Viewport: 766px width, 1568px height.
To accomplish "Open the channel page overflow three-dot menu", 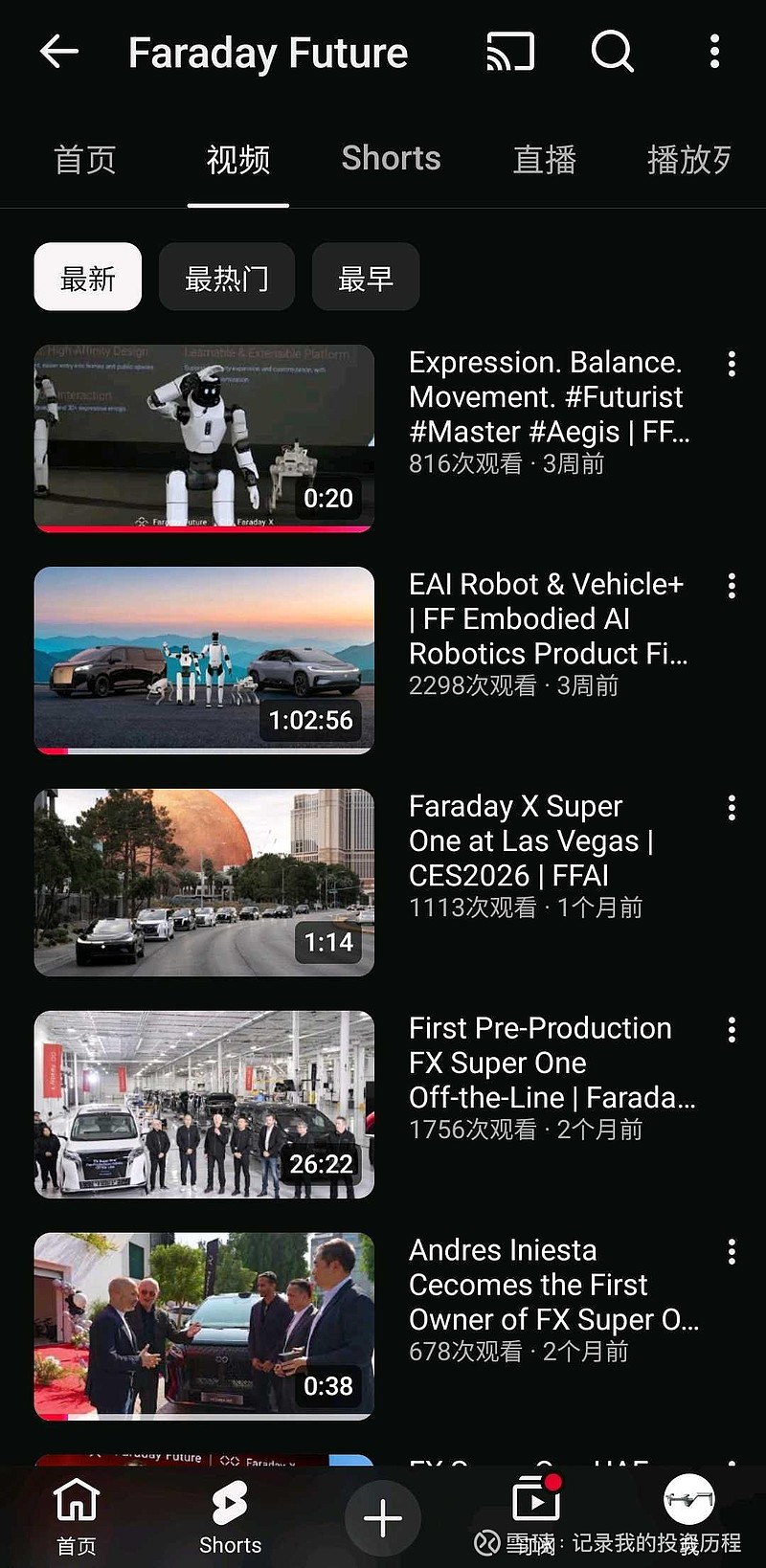I will tap(713, 53).
